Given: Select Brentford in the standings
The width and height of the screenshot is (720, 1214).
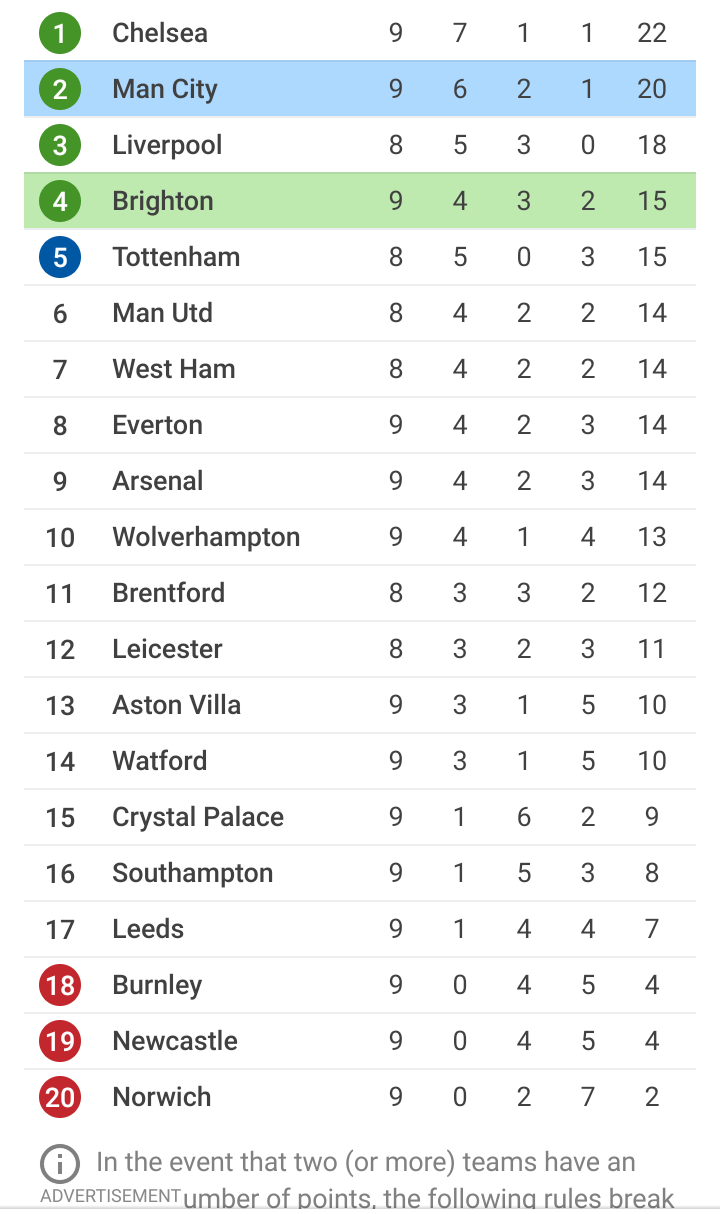Looking at the screenshot, I should click(360, 593).
